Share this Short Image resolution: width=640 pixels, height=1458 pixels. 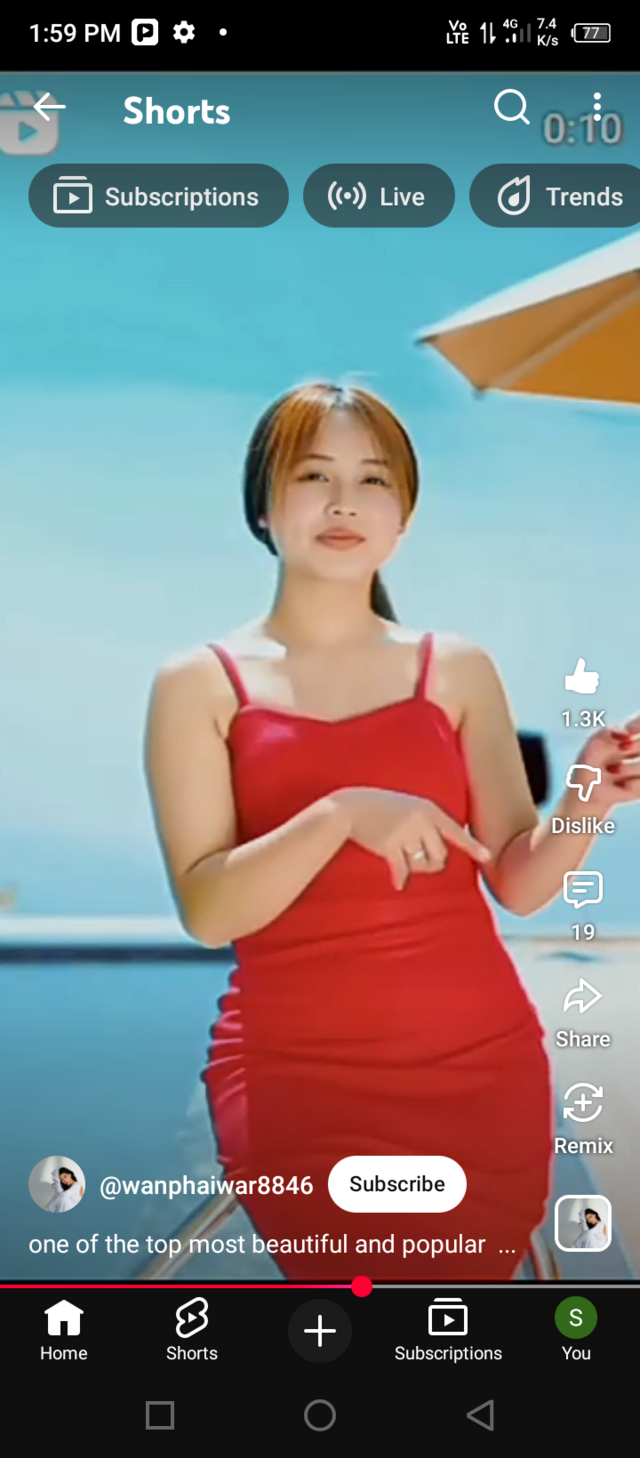point(582,998)
